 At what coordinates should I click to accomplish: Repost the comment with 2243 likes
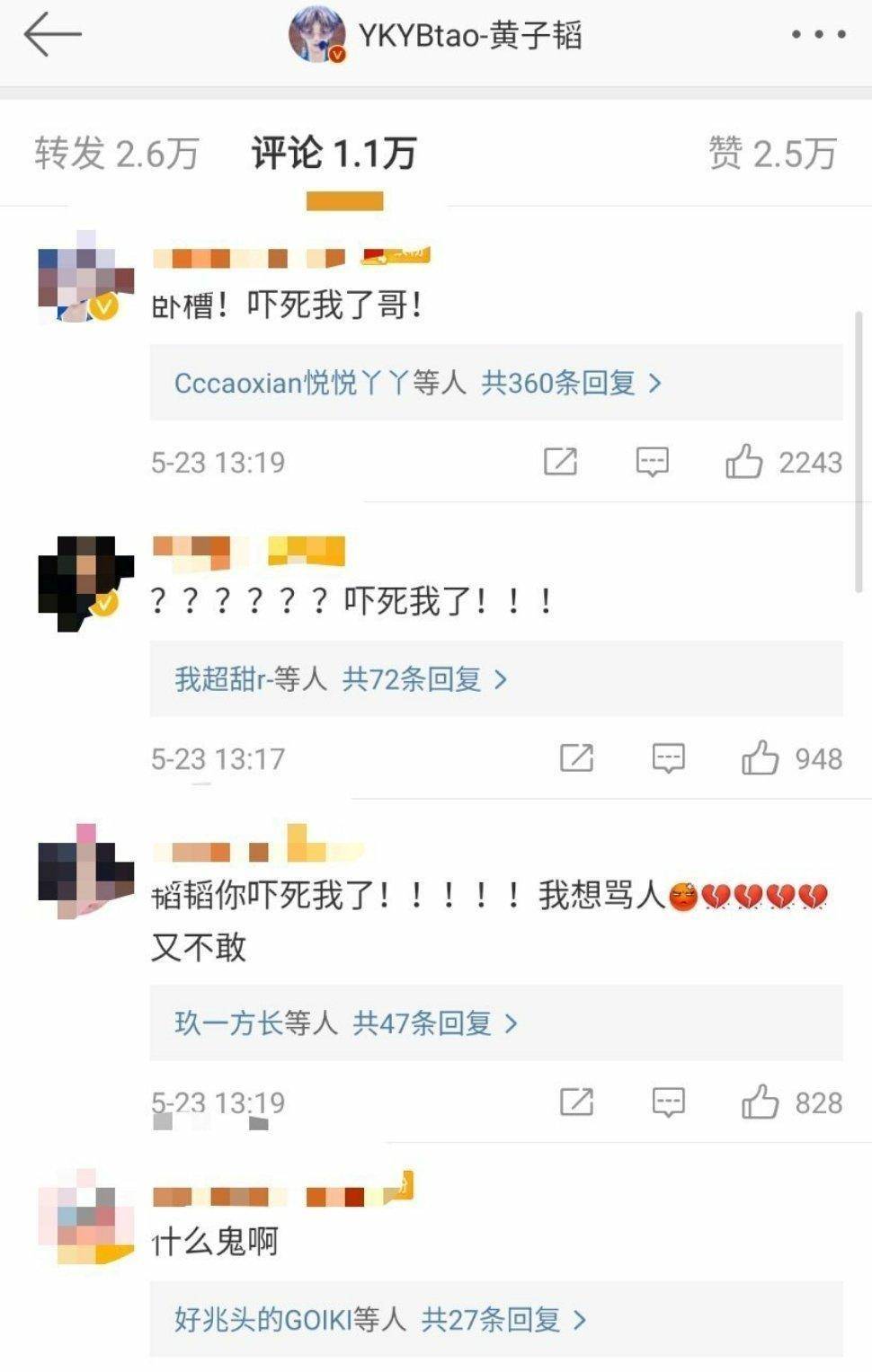(x=560, y=462)
